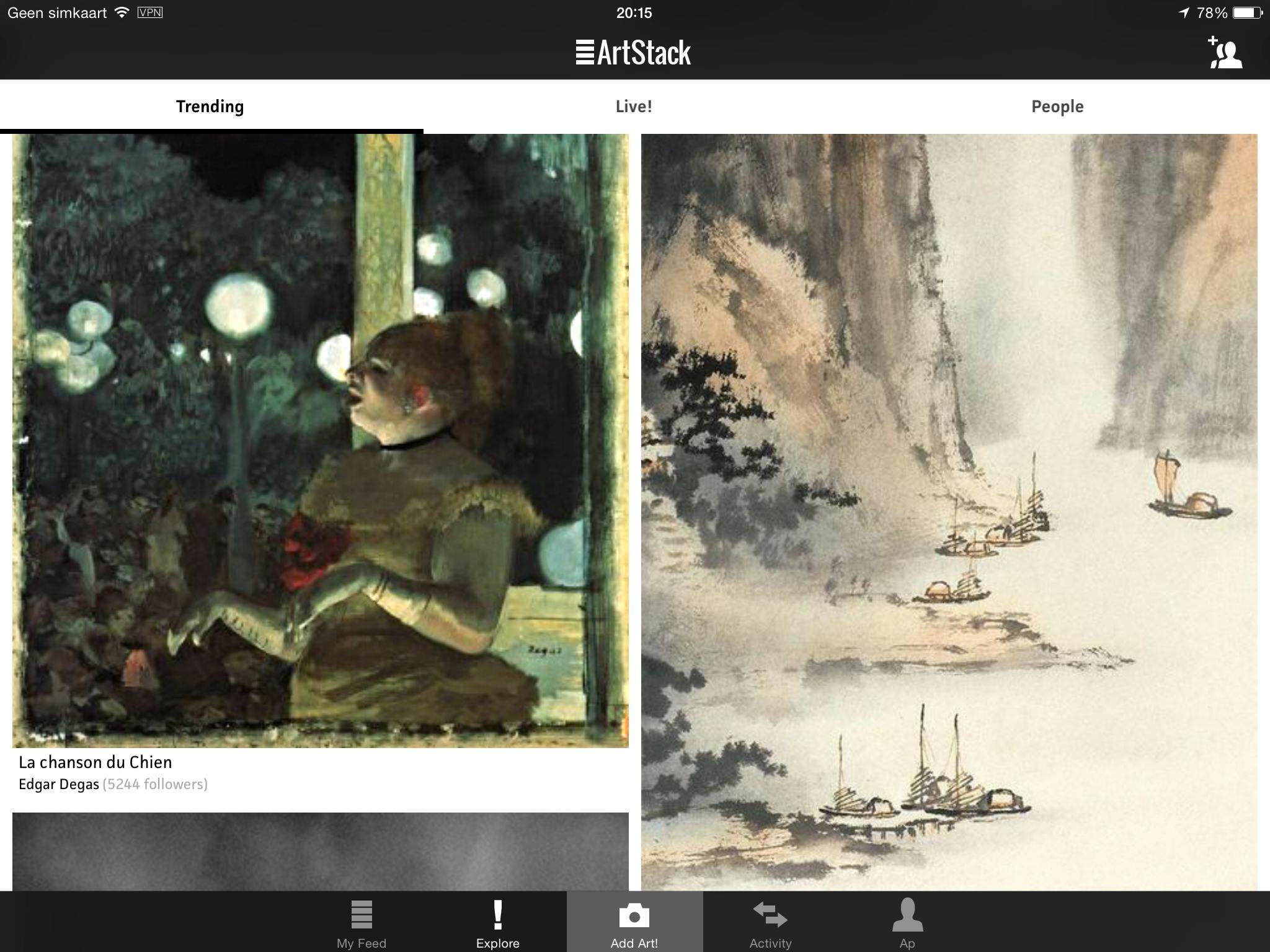Switch to the People tab

pos(1057,107)
